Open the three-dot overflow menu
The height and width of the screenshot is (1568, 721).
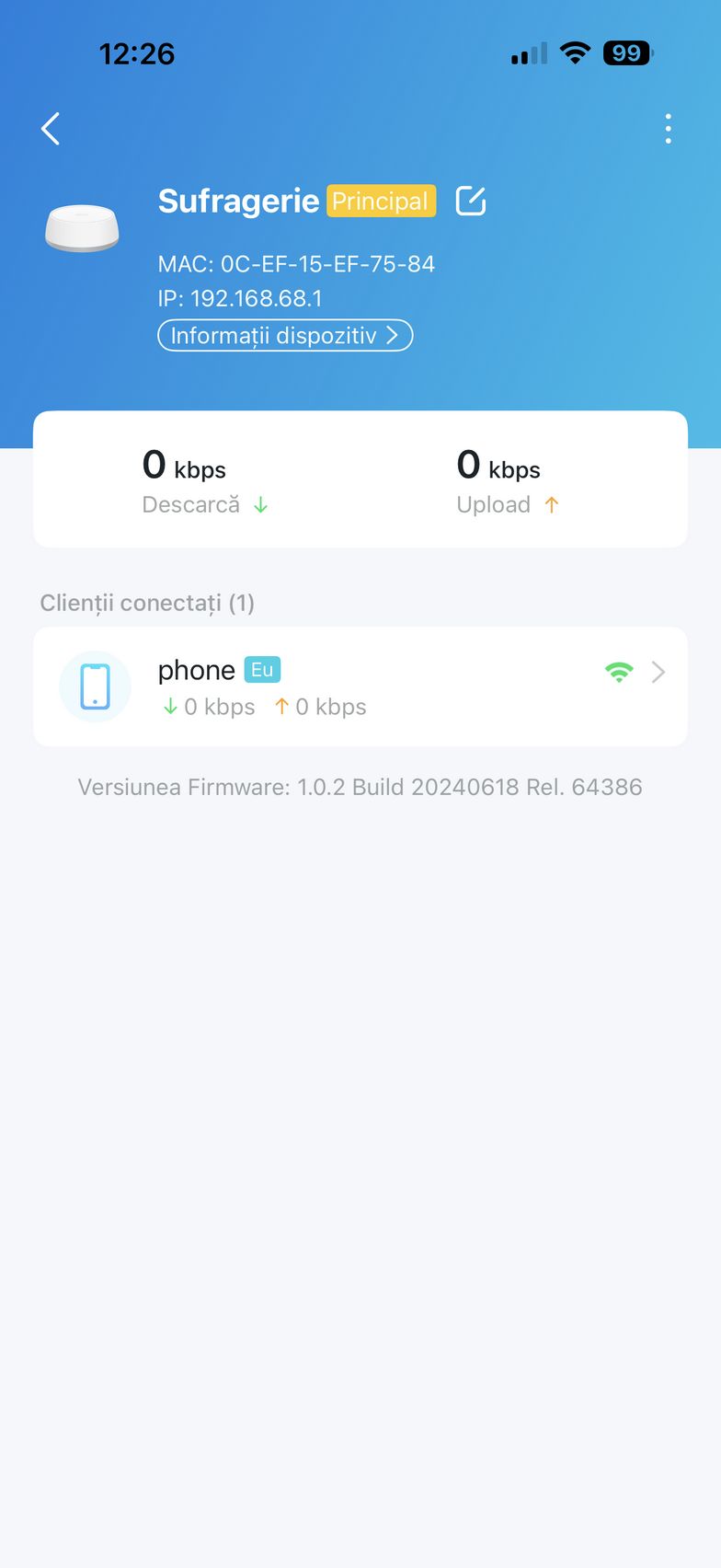(x=668, y=129)
